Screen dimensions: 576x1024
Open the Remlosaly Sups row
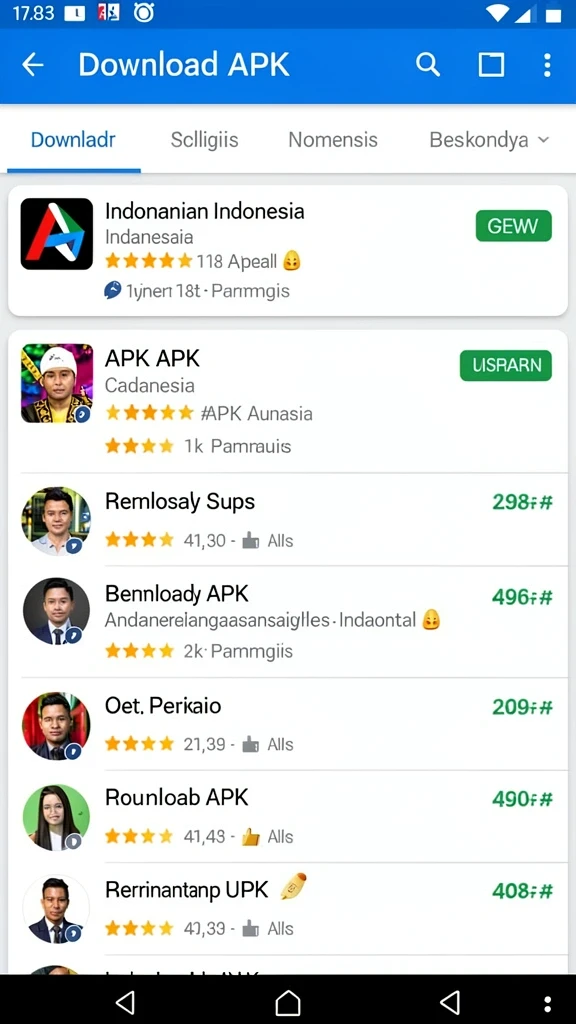[x=288, y=520]
